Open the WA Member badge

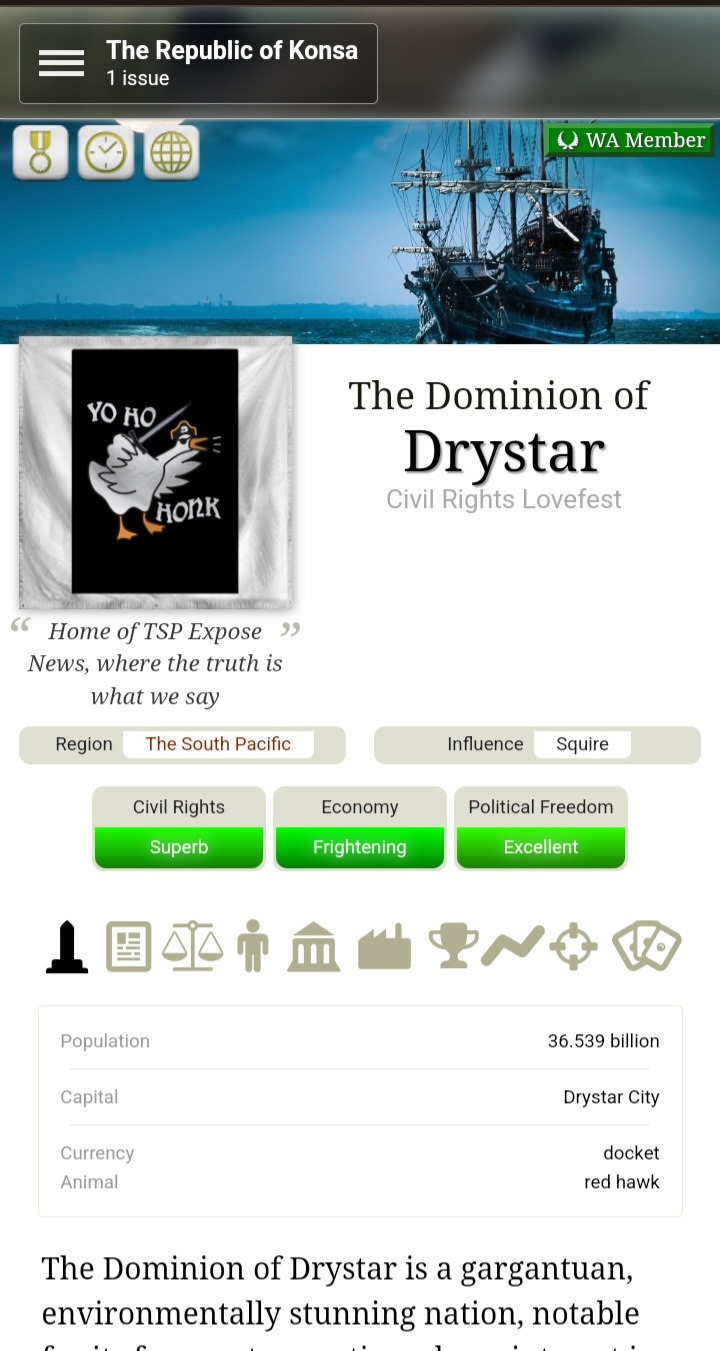(x=631, y=140)
